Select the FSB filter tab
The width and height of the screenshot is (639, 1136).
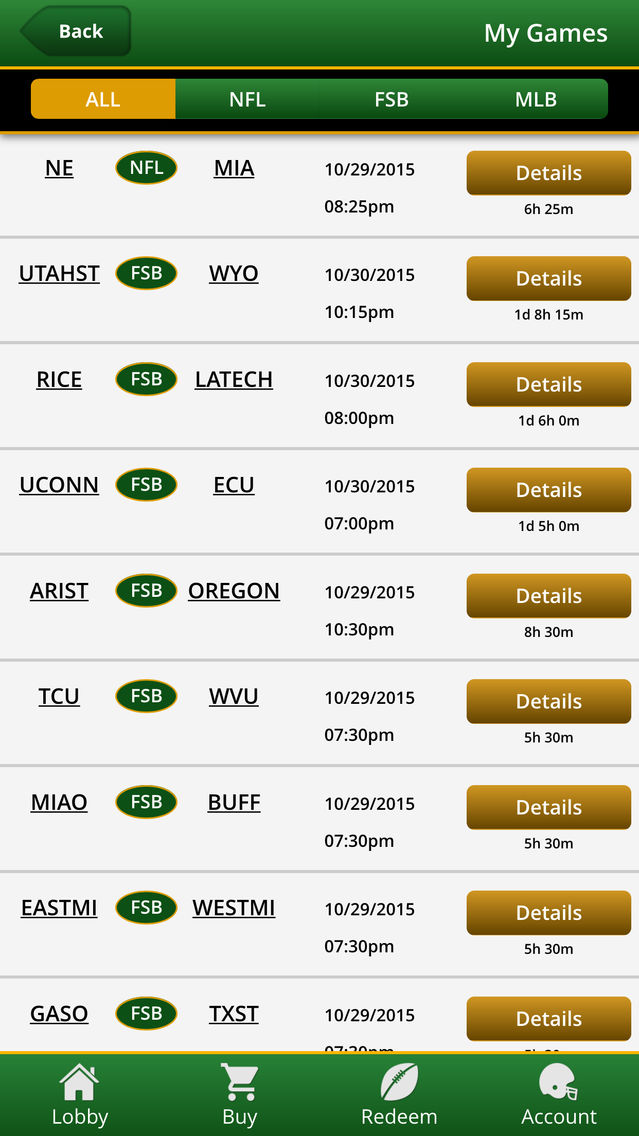pos(391,99)
